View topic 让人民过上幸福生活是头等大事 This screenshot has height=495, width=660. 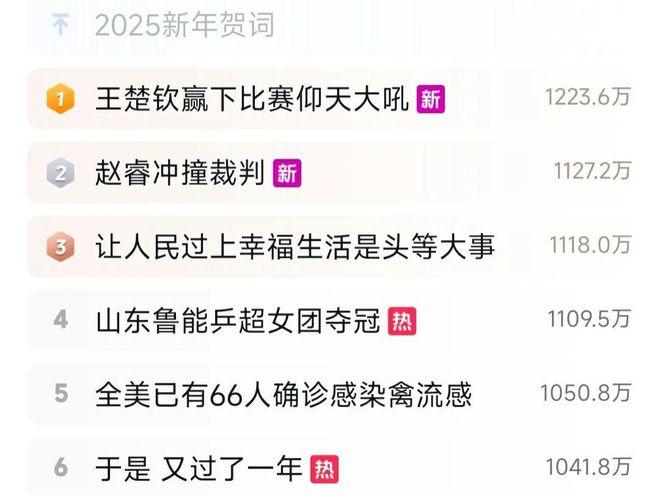coord(294,245)
